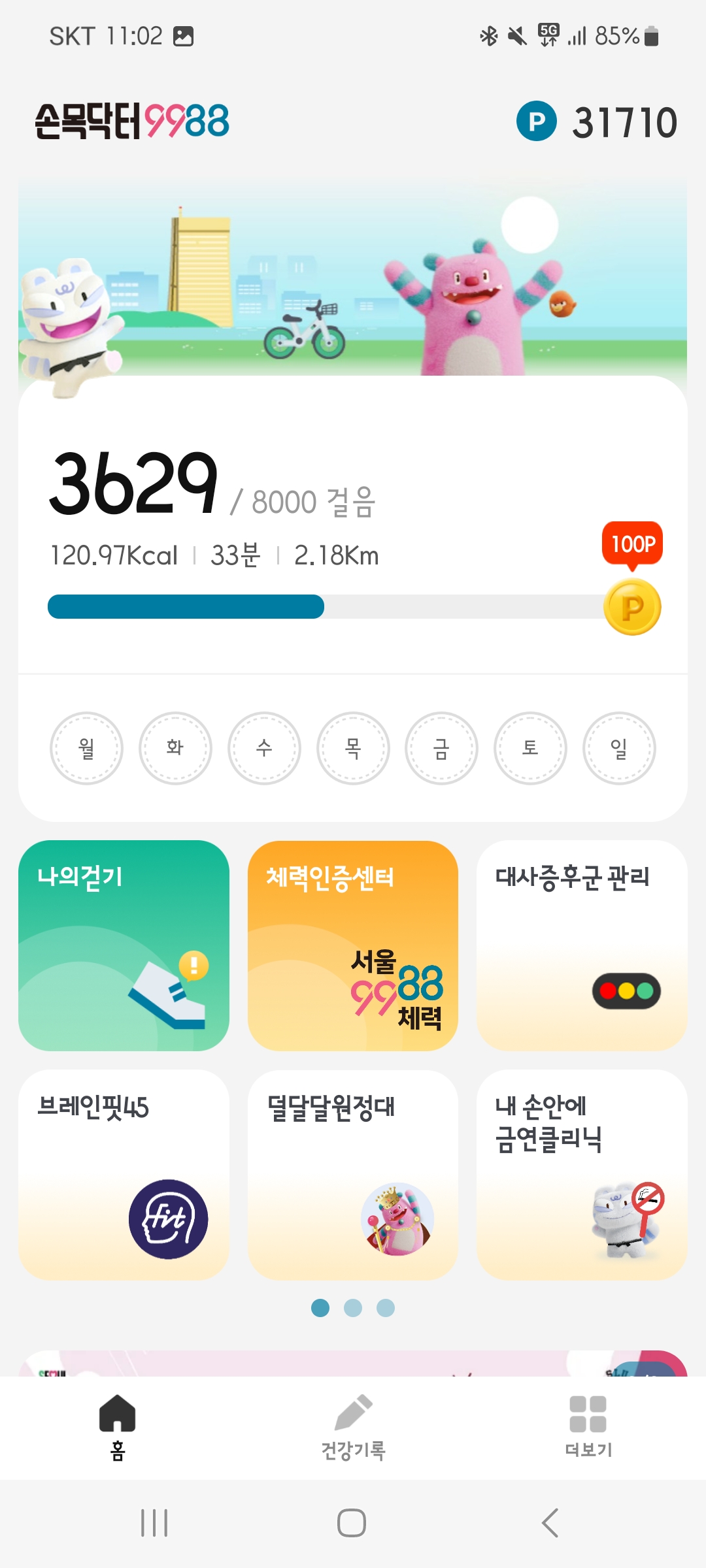Go to the 홈 tab

[x=118, y=1428]
